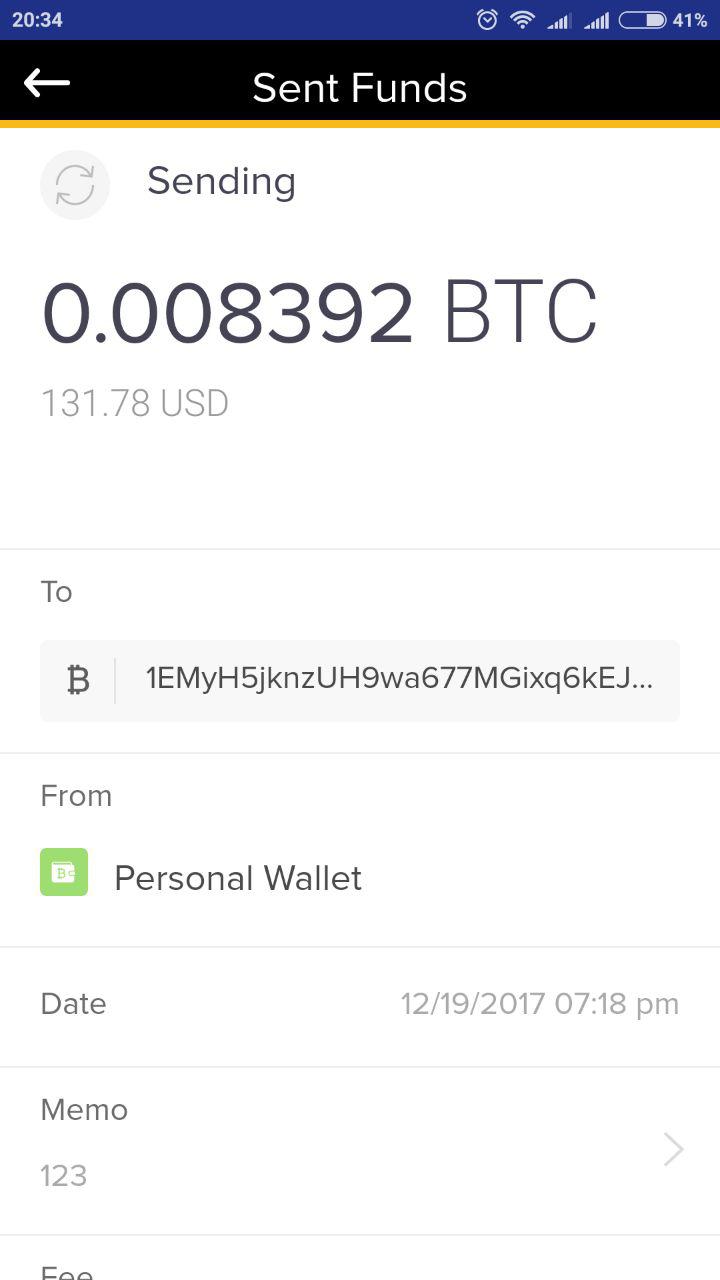Open the Memo row

(360, 1150)
